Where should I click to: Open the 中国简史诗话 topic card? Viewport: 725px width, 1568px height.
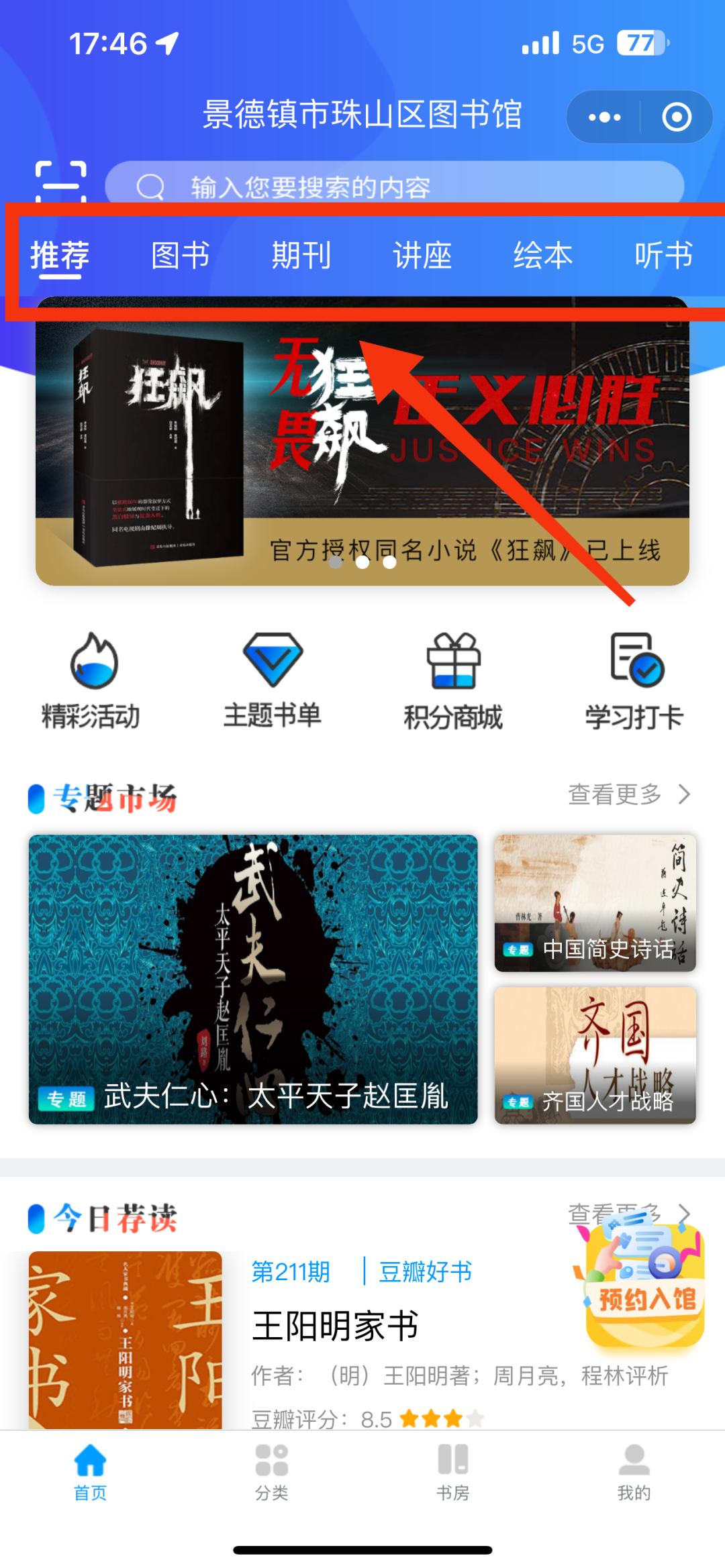(595, 902)
